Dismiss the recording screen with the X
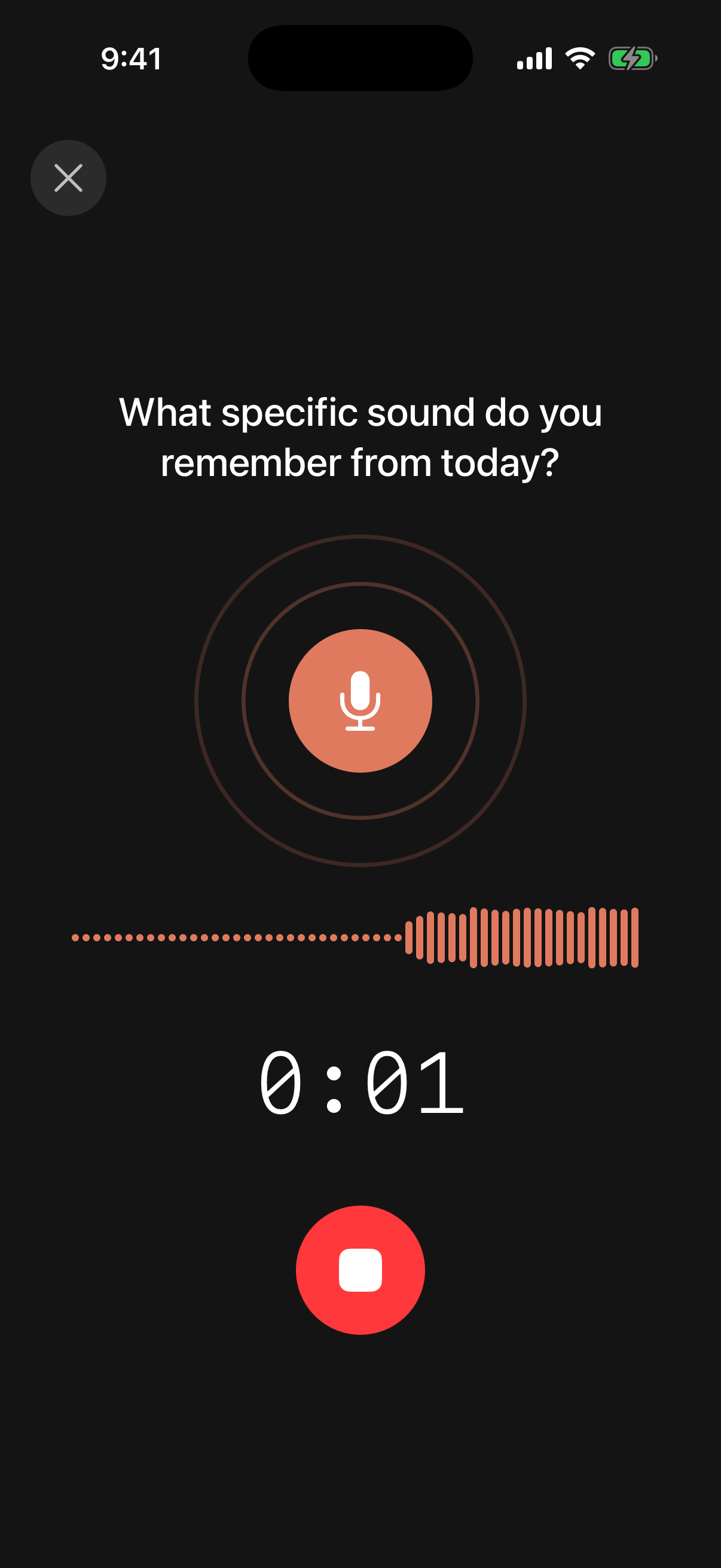Viewport: 721px width, 1568px height. pos(68,177)
